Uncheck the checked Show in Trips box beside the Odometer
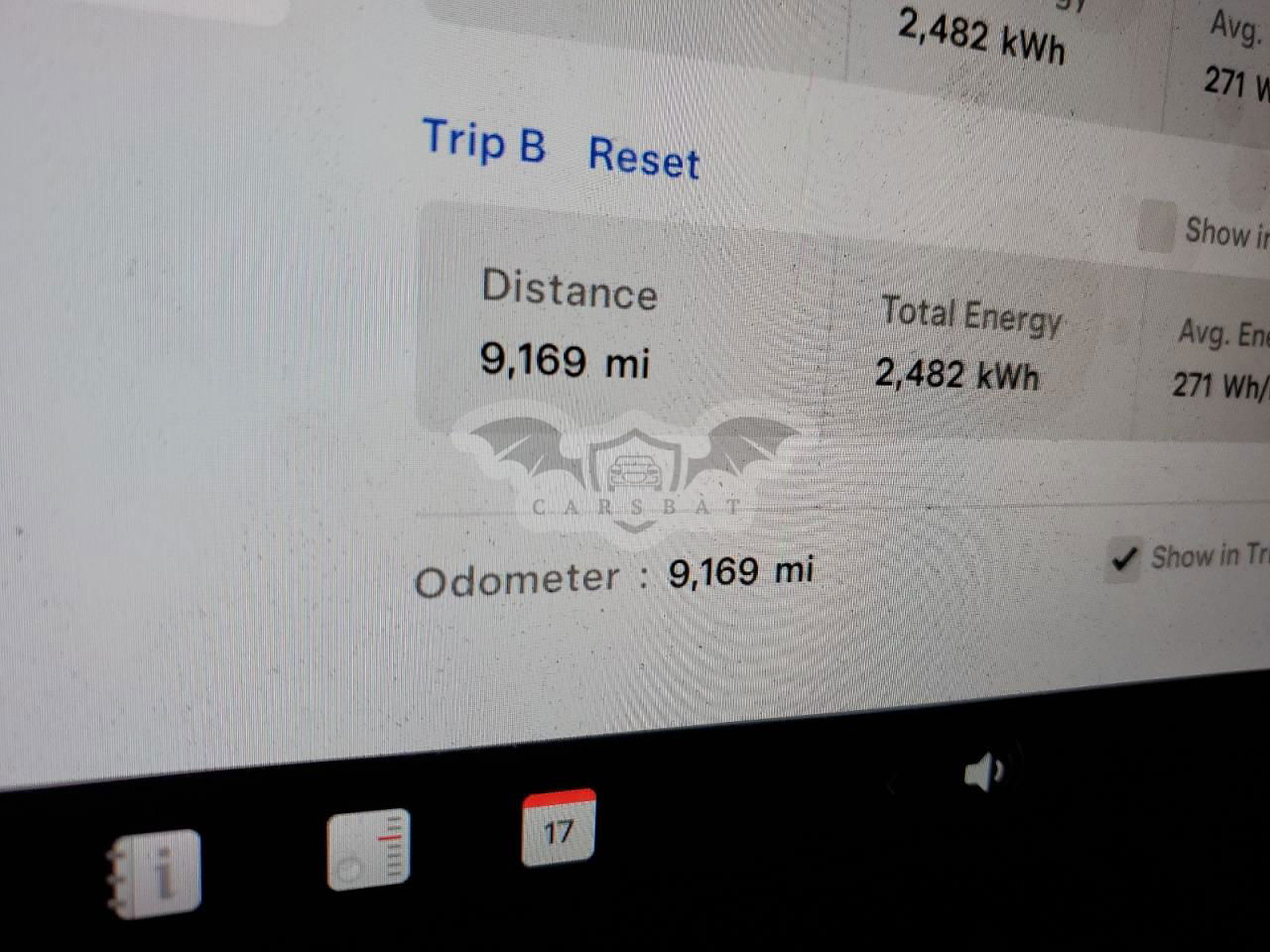This screenshot has width=1270, height=952. click(x=1123, y=559)
